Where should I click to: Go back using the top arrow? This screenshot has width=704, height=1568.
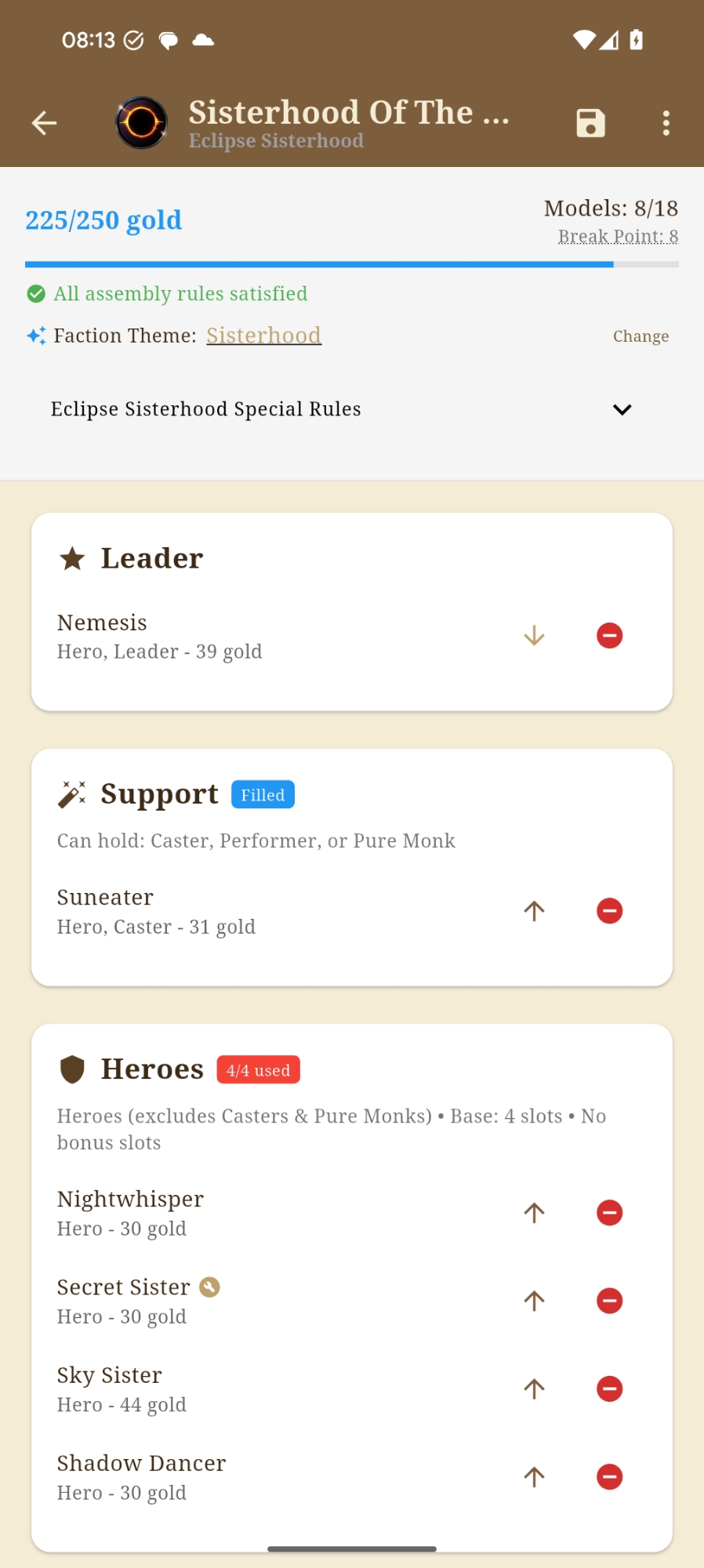click(44, 123)
